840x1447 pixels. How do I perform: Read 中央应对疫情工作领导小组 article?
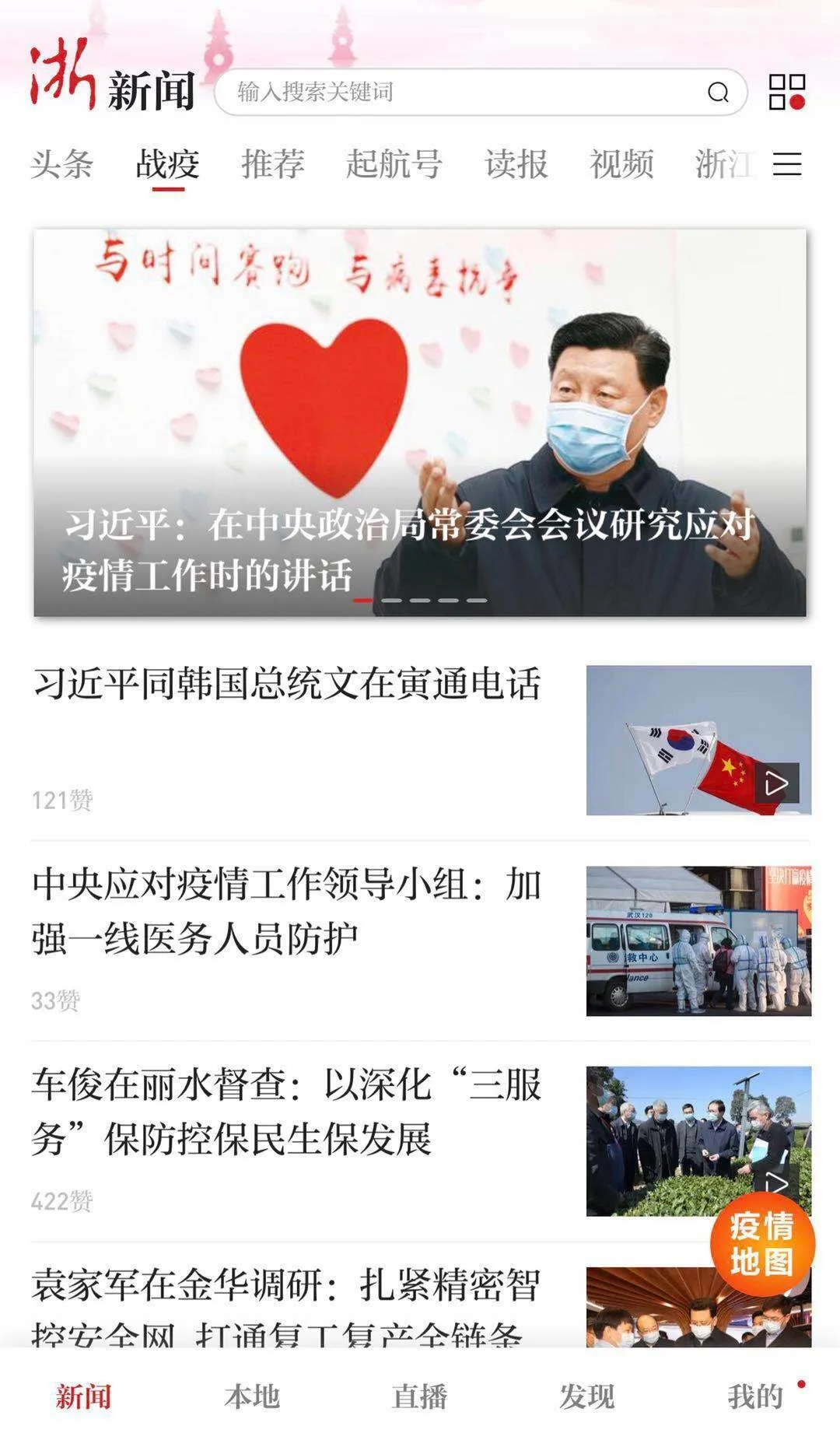coord(286,911)
